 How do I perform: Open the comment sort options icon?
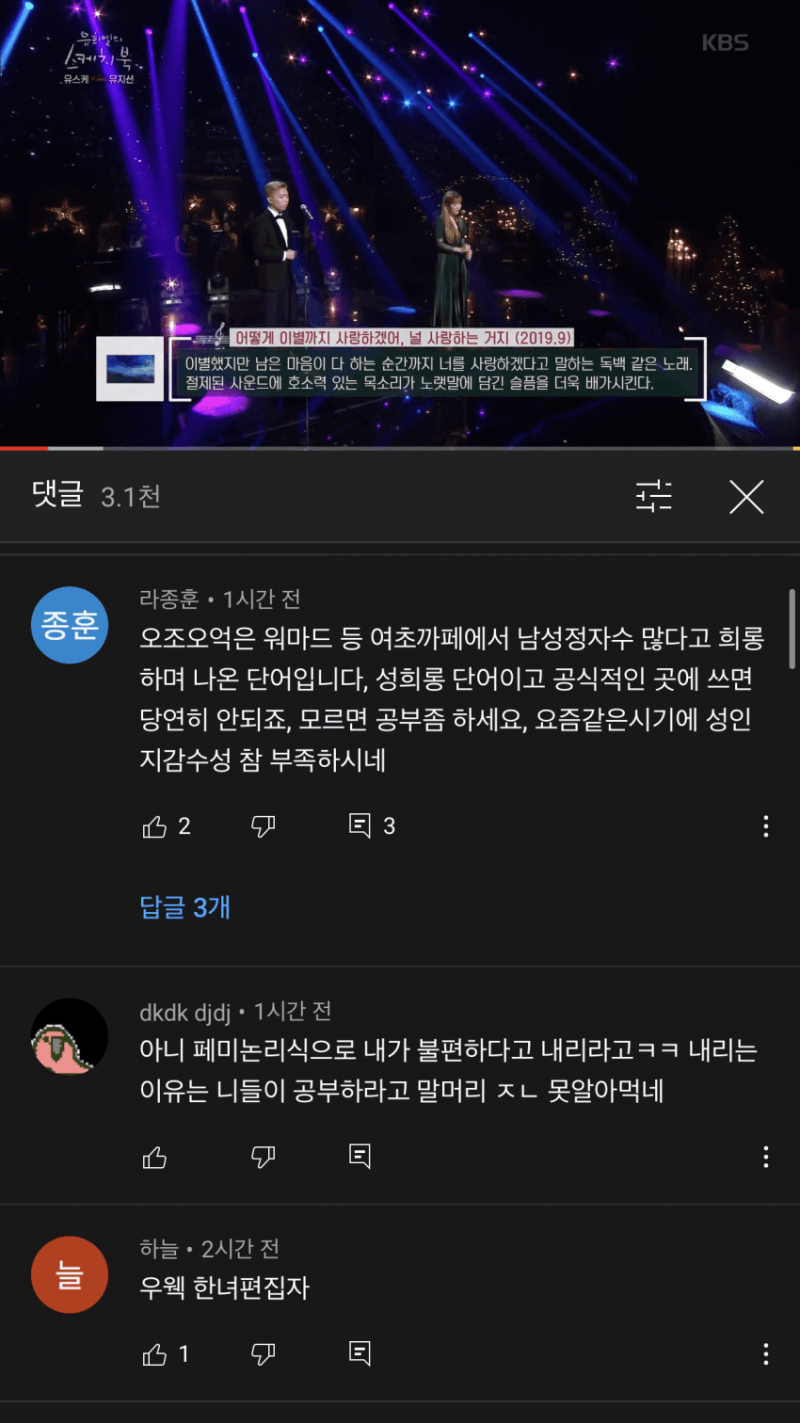654,496
